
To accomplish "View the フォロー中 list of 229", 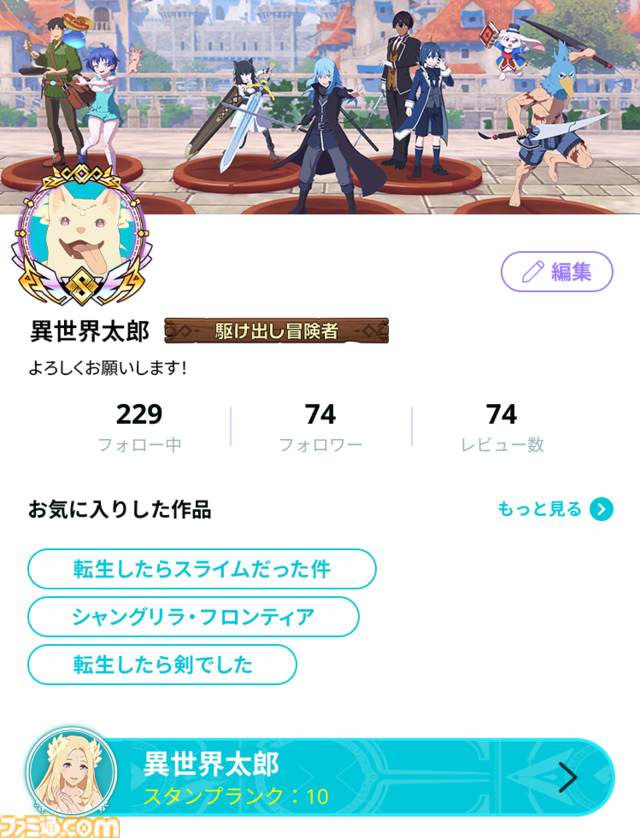I will (x=139, y=427).
